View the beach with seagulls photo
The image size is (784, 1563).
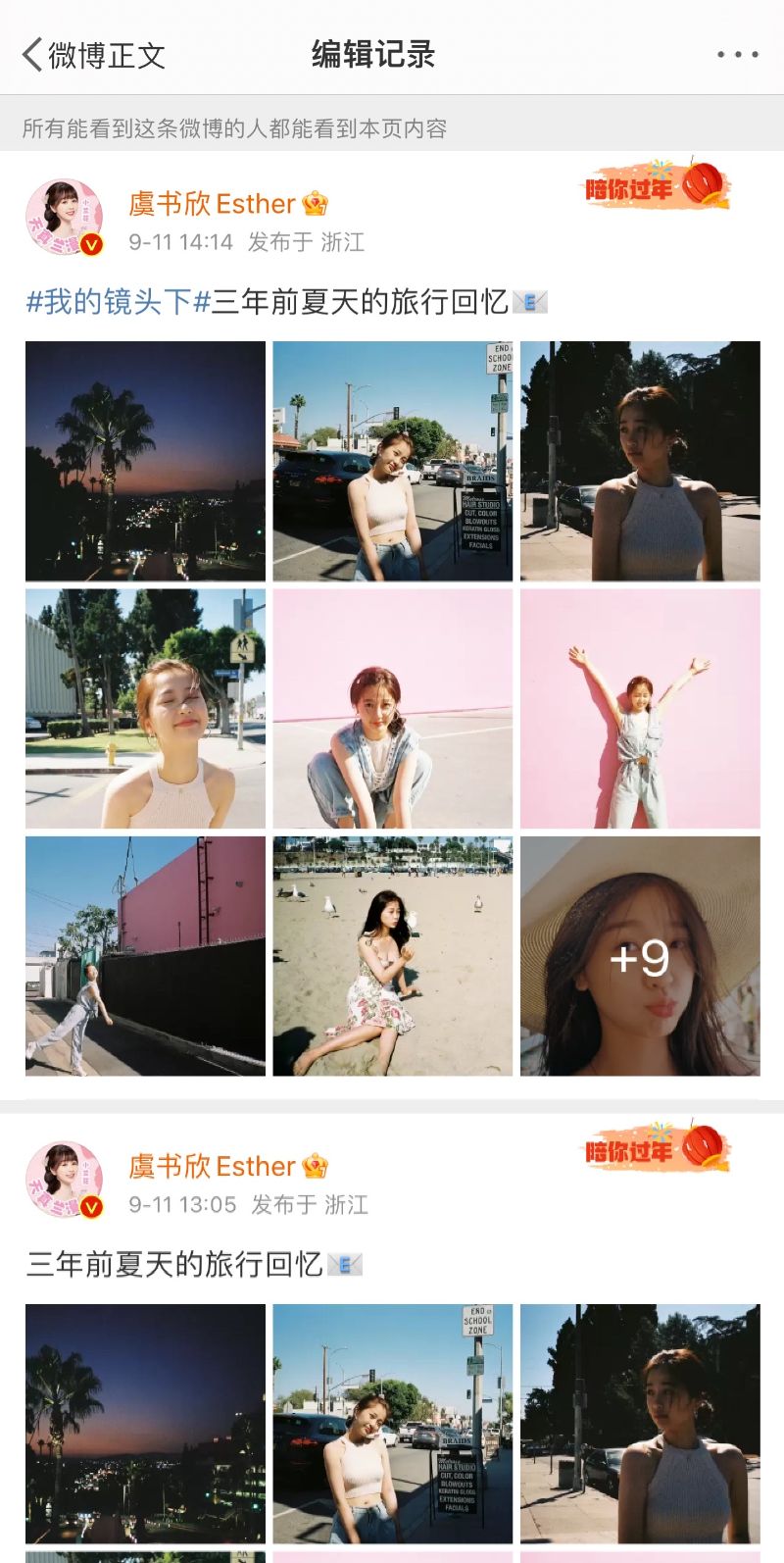click(x=392, y=956)
